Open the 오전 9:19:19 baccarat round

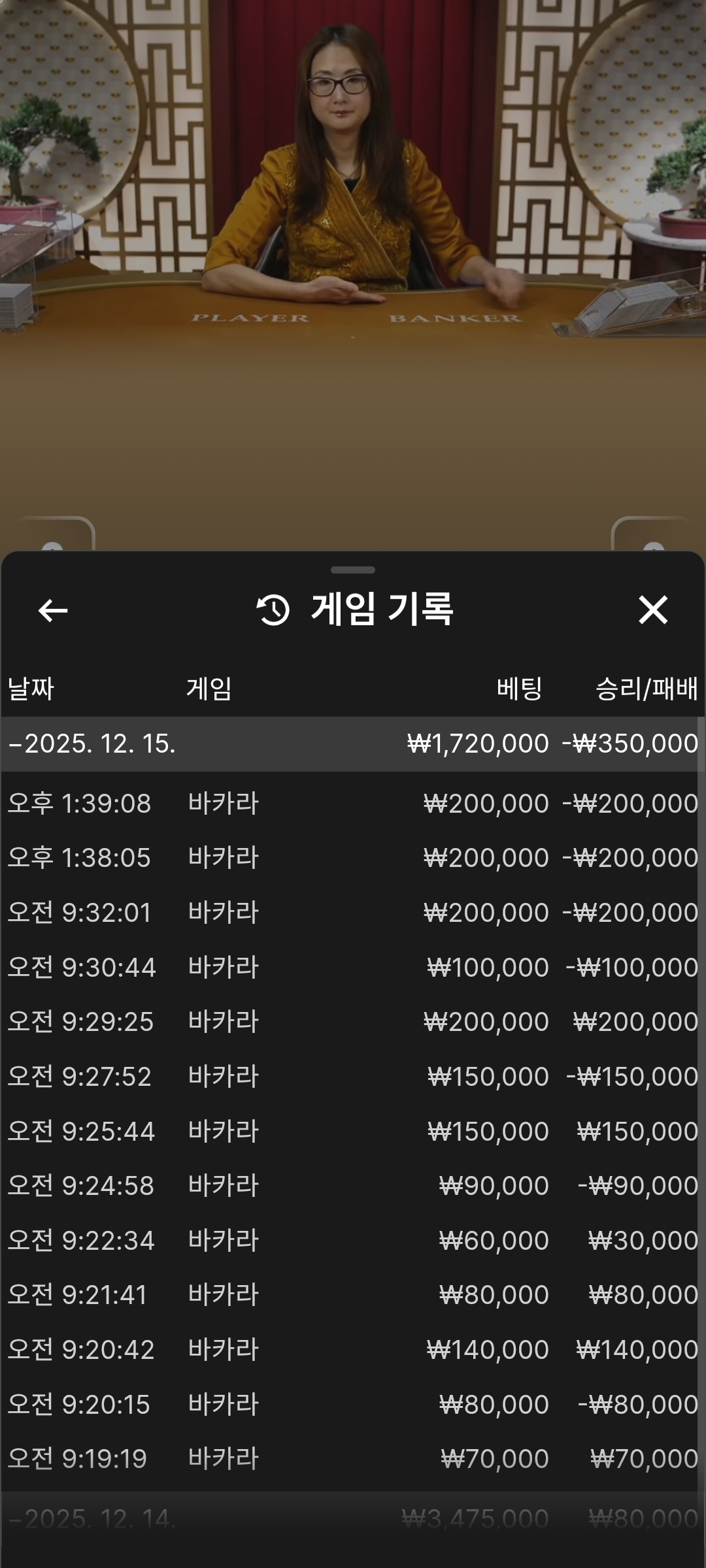[353, 1458]
